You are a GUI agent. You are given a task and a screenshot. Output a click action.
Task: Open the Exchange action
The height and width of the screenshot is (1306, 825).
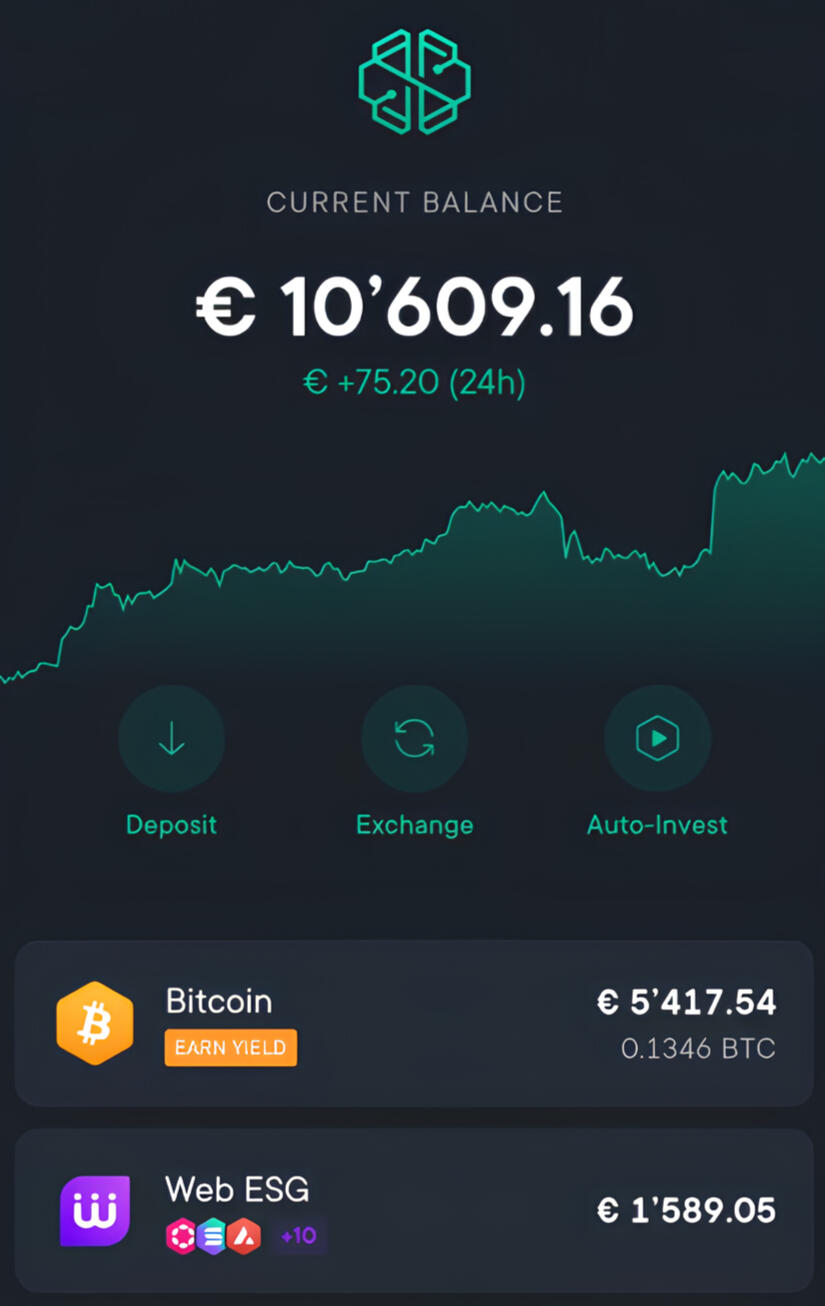click(x=414, y=739)
